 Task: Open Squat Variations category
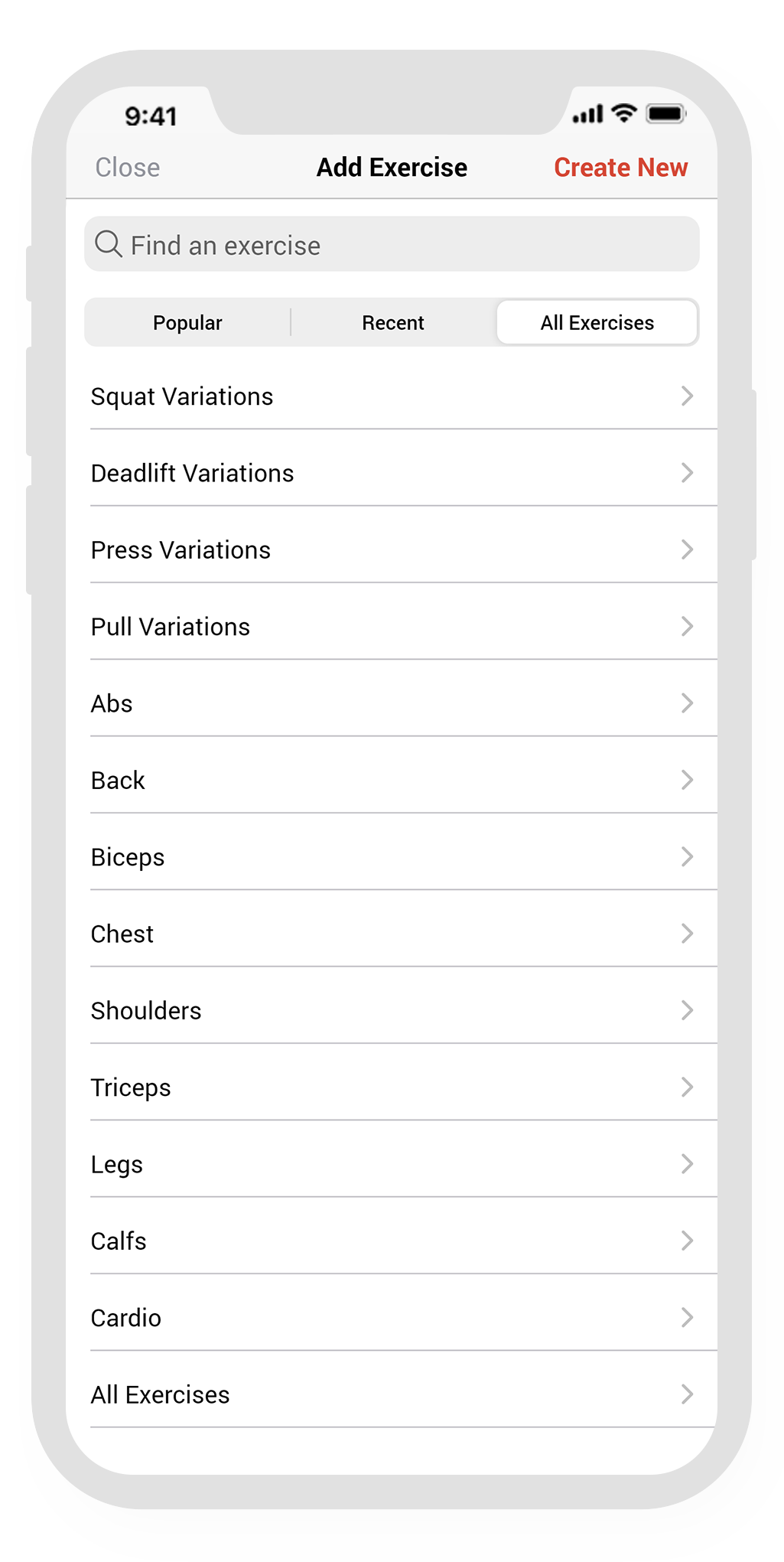click(392, 396)
